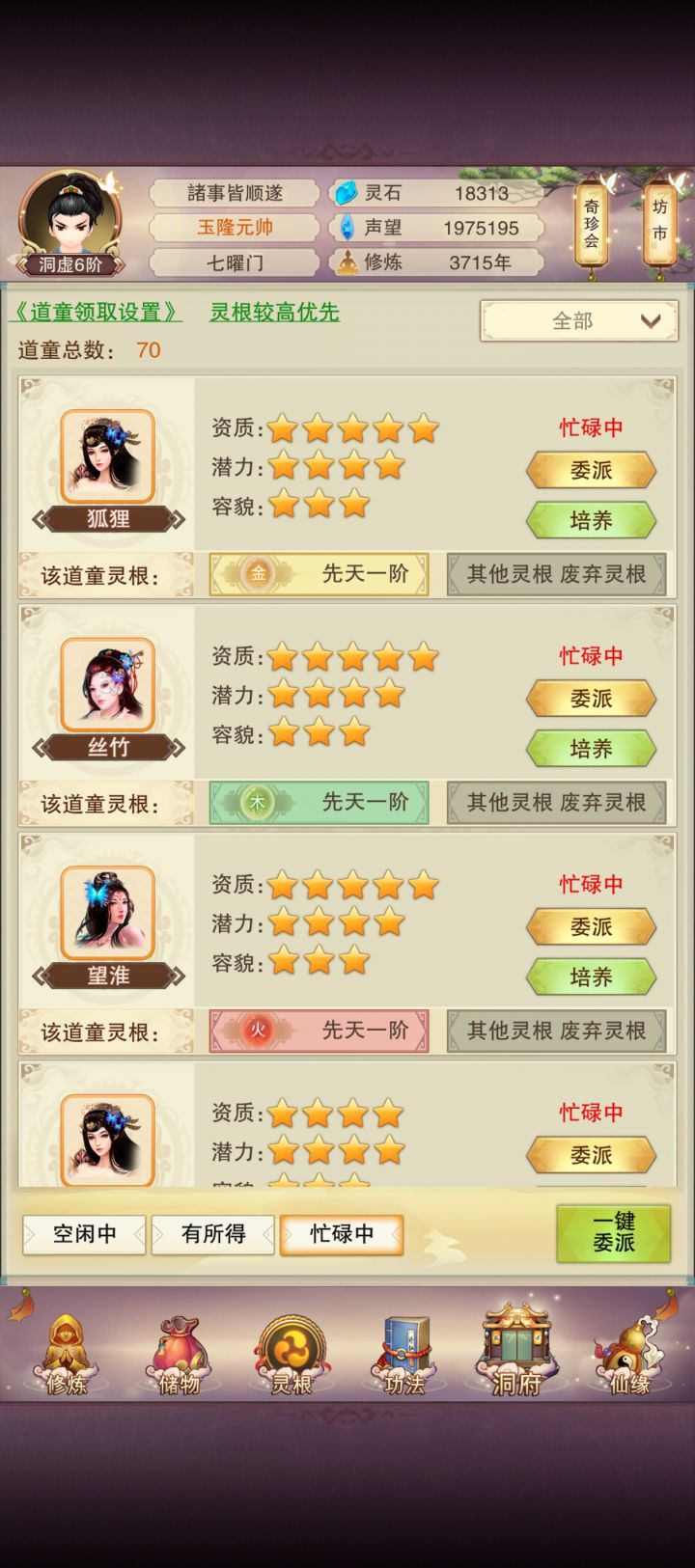Click the 灵石 spirit stone icon
The image size is (695, 1568).
(345, 193)
